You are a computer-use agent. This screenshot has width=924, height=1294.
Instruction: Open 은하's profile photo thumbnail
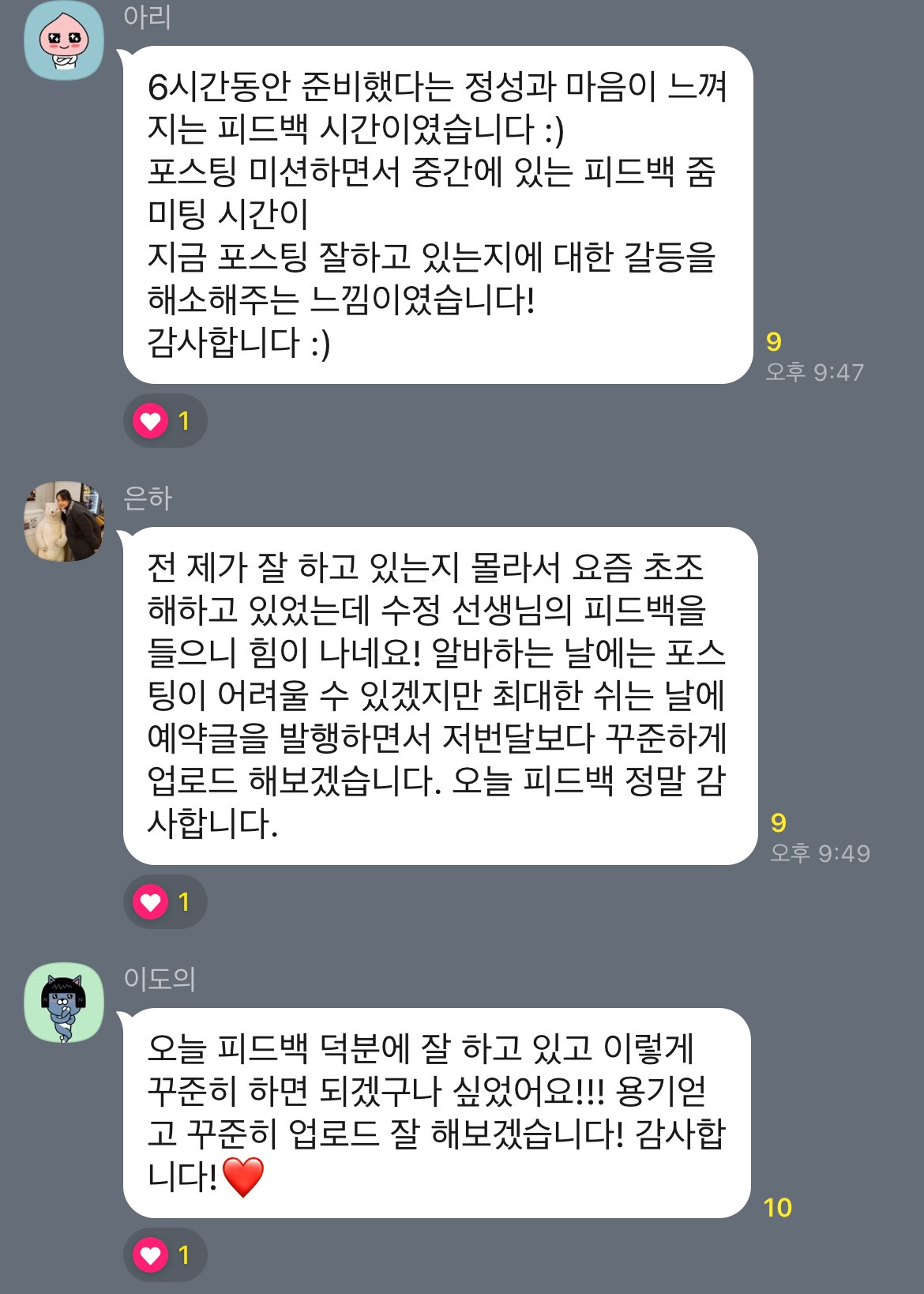pyautogui.click(x=63, y=521)
